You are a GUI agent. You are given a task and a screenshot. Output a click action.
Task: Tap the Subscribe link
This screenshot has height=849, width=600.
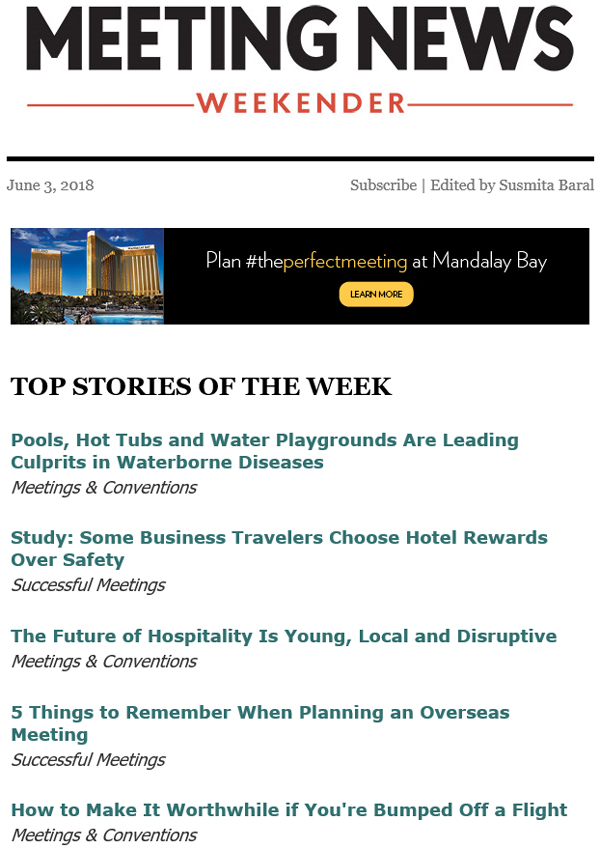383,185
